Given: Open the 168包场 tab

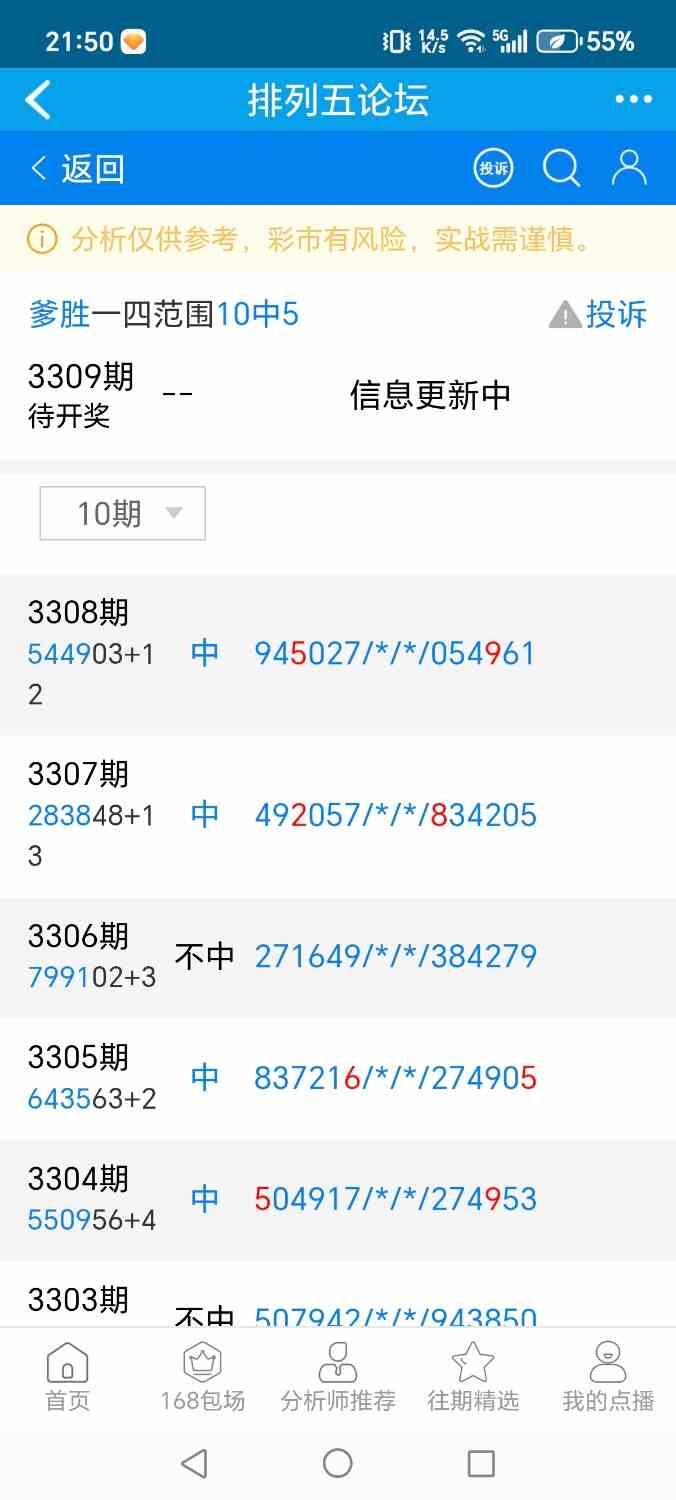Looking at the screenshot, I should pos(202,1377).
